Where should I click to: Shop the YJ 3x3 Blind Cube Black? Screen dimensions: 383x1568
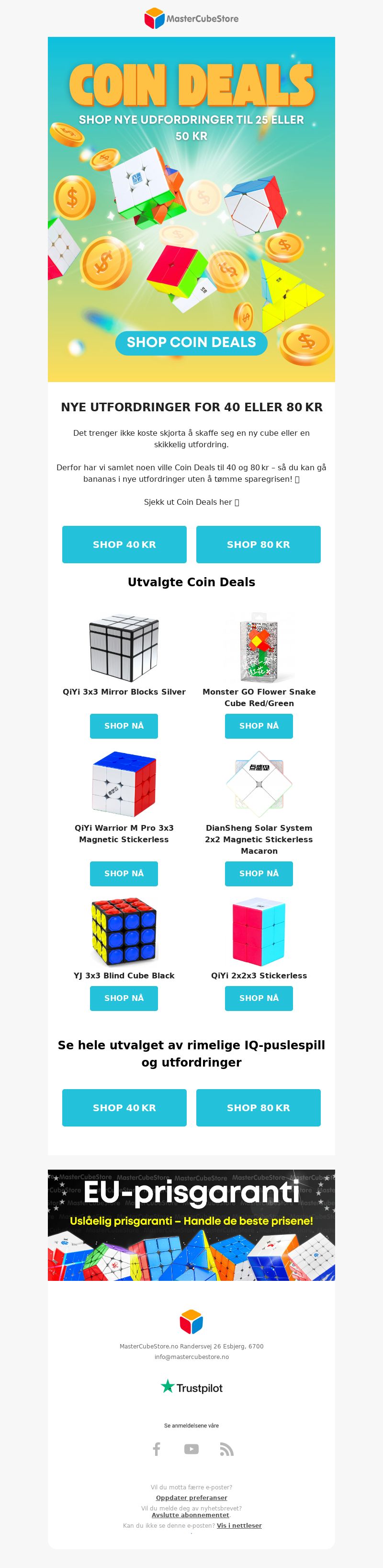(x=124, y=998)
